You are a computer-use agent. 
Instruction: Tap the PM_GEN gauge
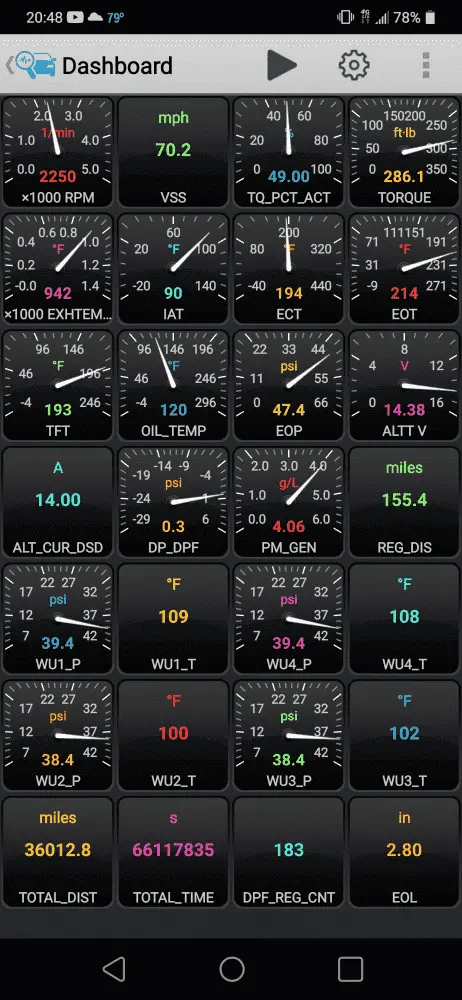tap(288, 502)
